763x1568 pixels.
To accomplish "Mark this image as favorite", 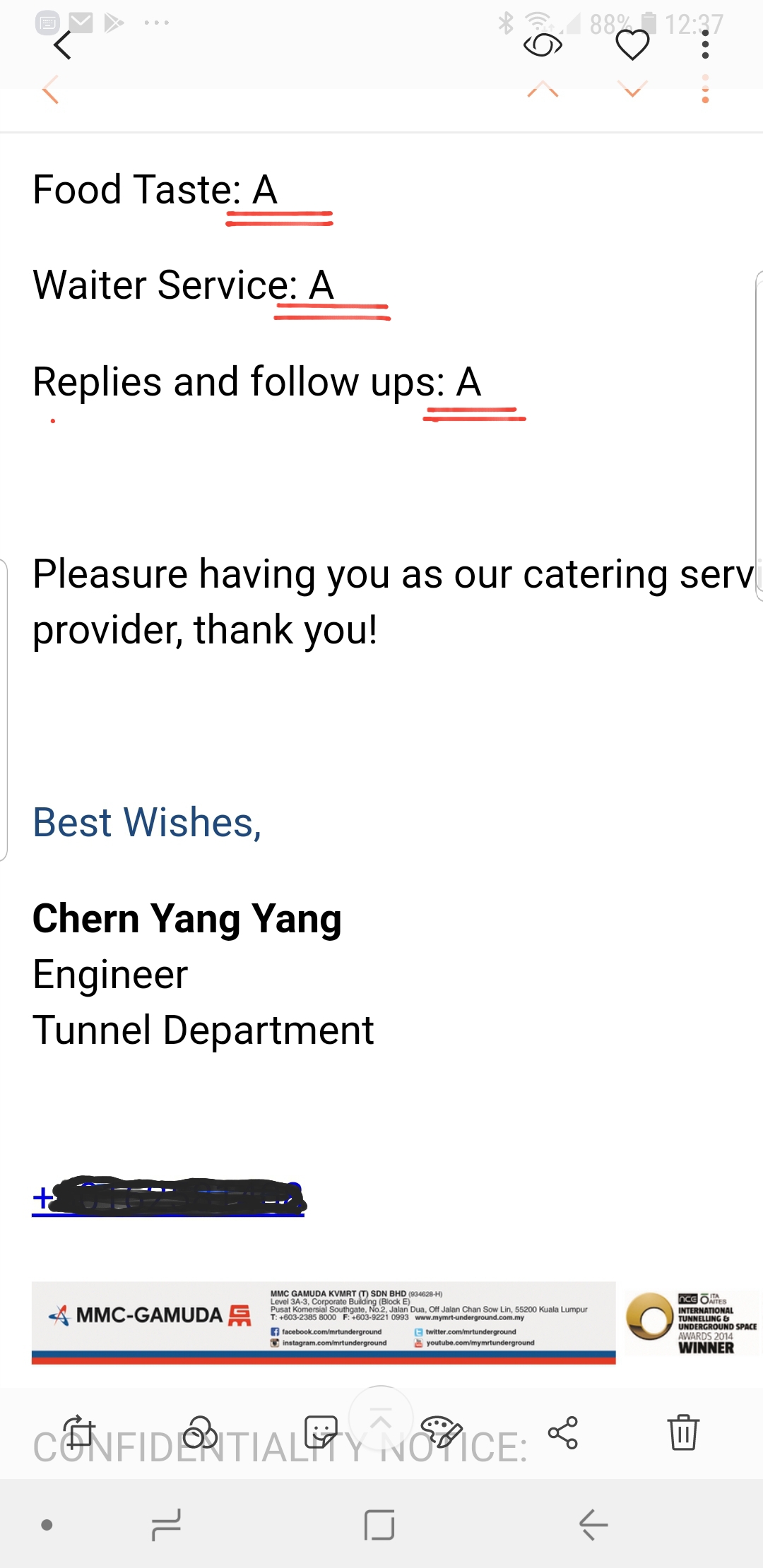I will click(632, 45).
